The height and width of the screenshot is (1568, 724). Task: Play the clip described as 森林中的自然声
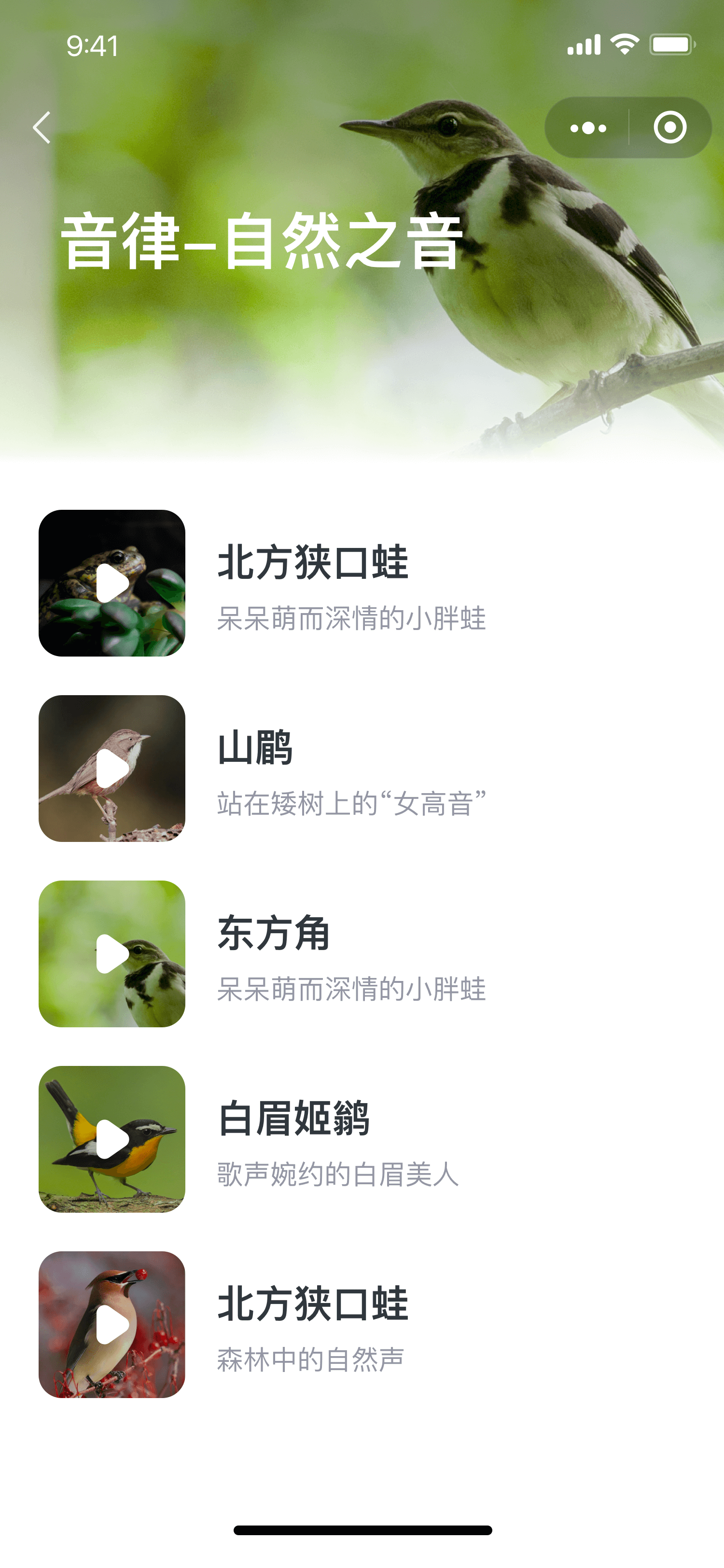112,1324
